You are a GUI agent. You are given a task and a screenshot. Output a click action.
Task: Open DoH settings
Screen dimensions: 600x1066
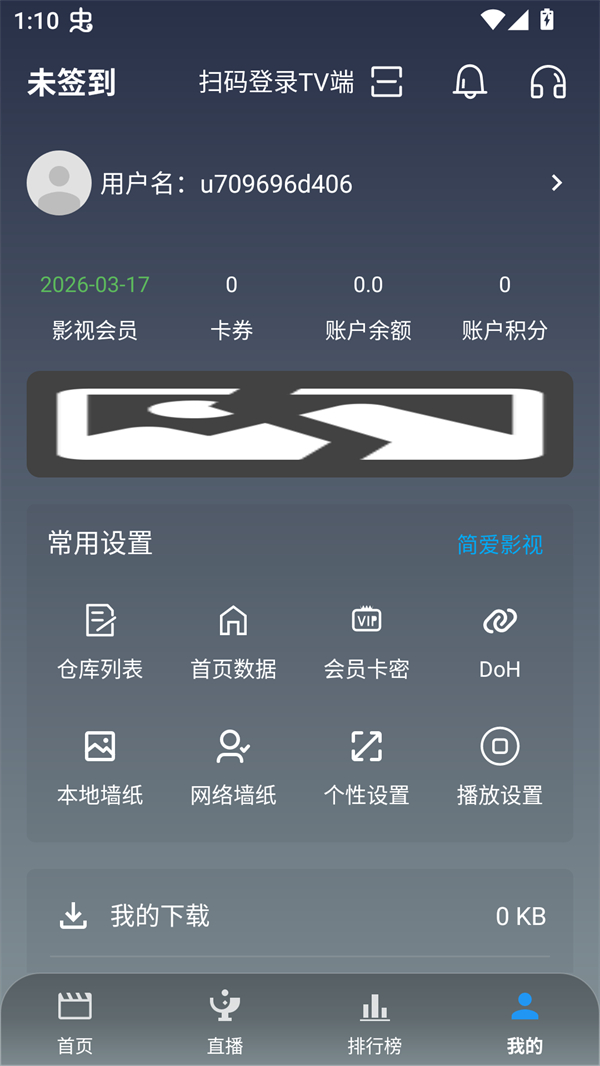click(500, 642)
